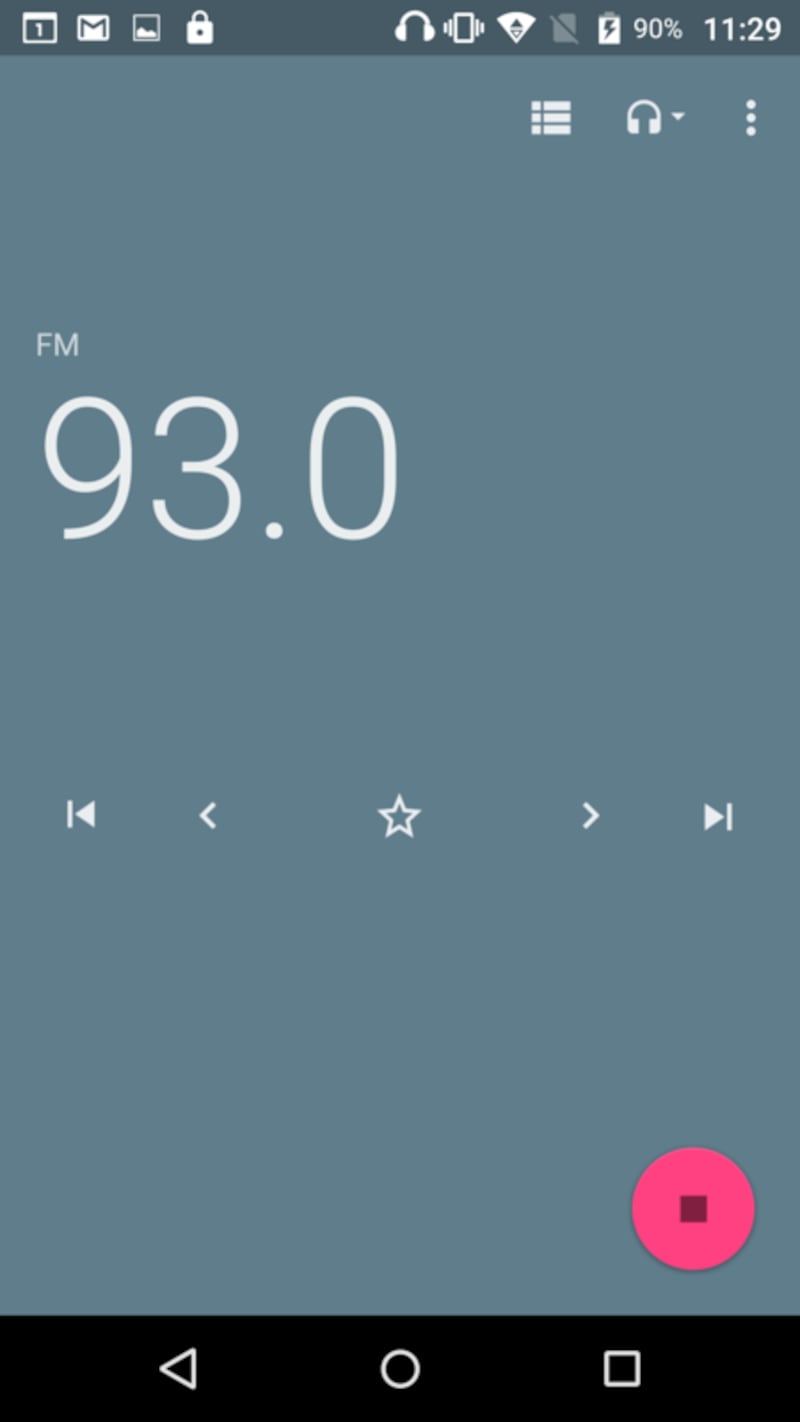Open the station list
The image size is (800, 1422).
(550, 118)
